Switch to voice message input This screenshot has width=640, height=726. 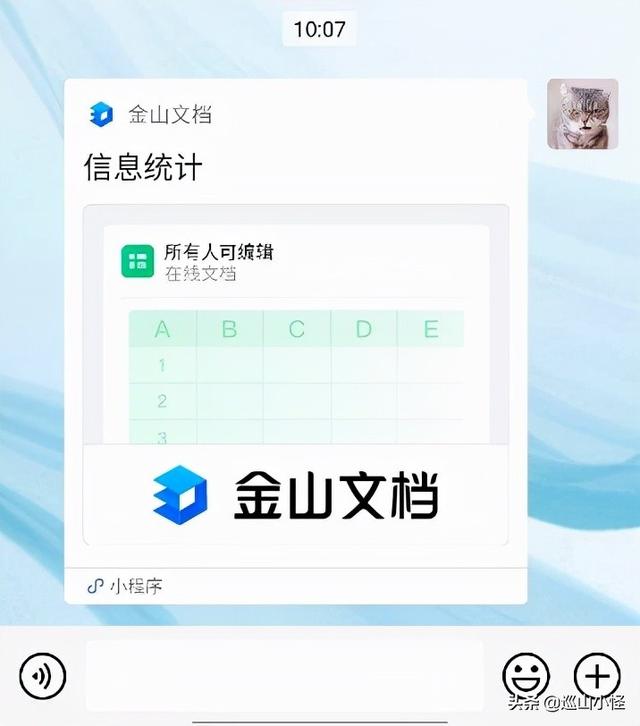(42, 676)
